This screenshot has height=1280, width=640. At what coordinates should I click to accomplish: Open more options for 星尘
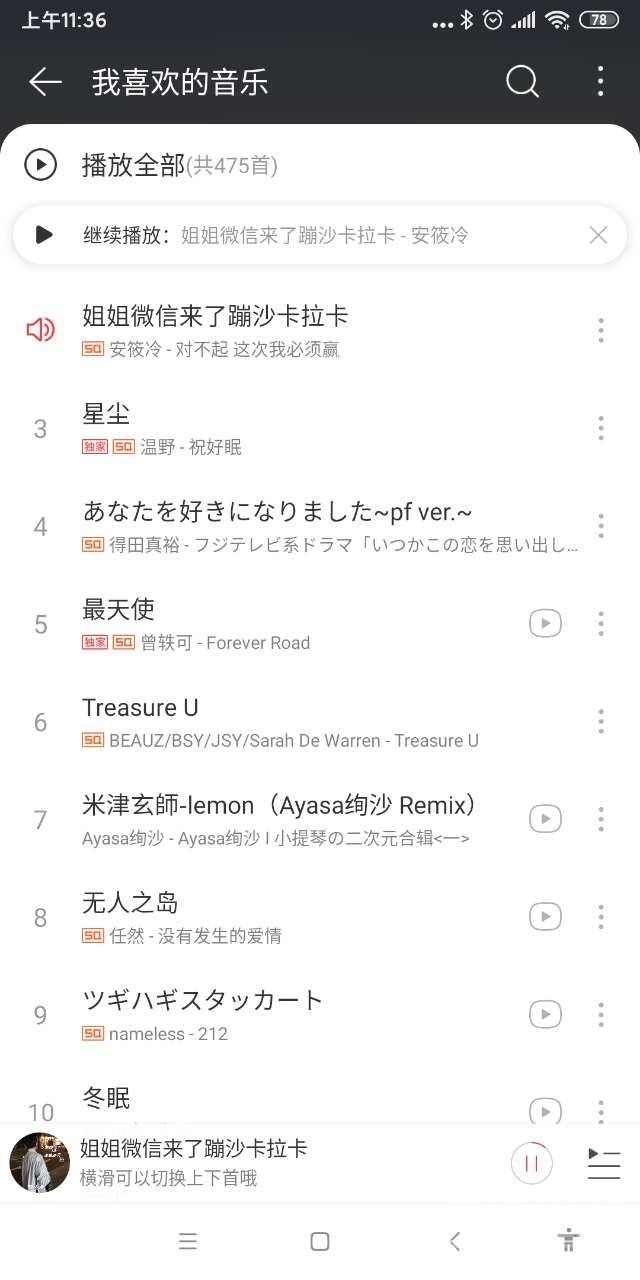pos(600,428)
